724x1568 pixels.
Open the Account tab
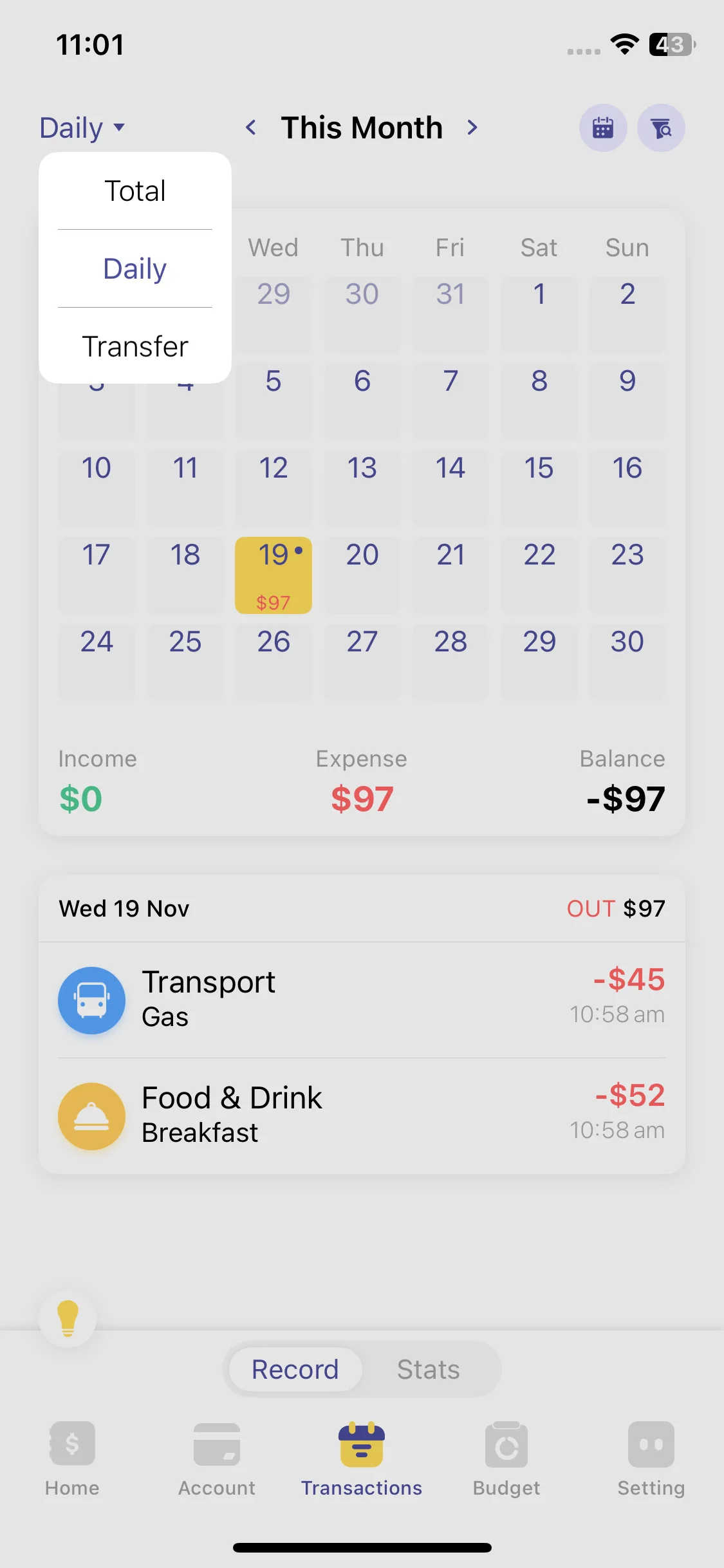217,1459
